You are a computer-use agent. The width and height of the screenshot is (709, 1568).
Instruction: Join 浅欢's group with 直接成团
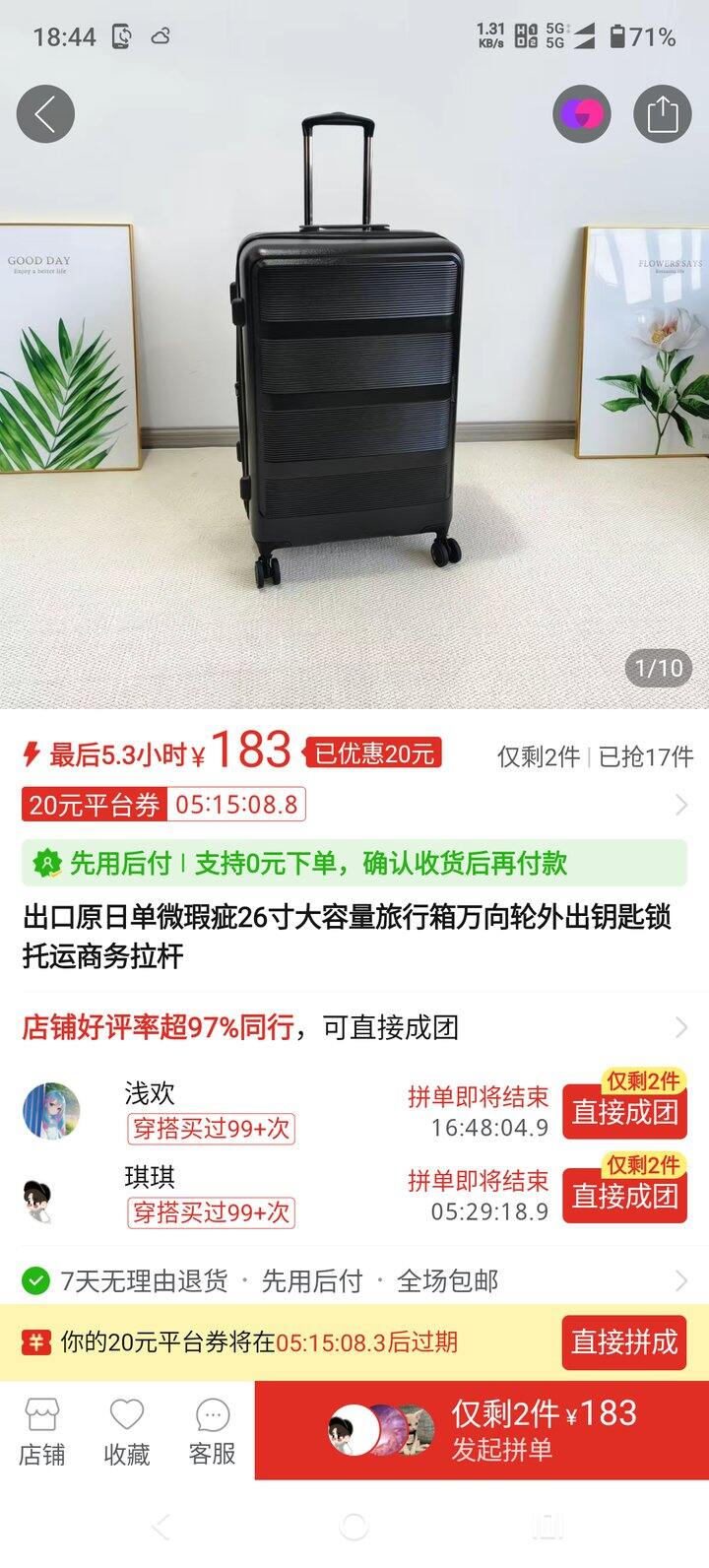click(624, 1113)
